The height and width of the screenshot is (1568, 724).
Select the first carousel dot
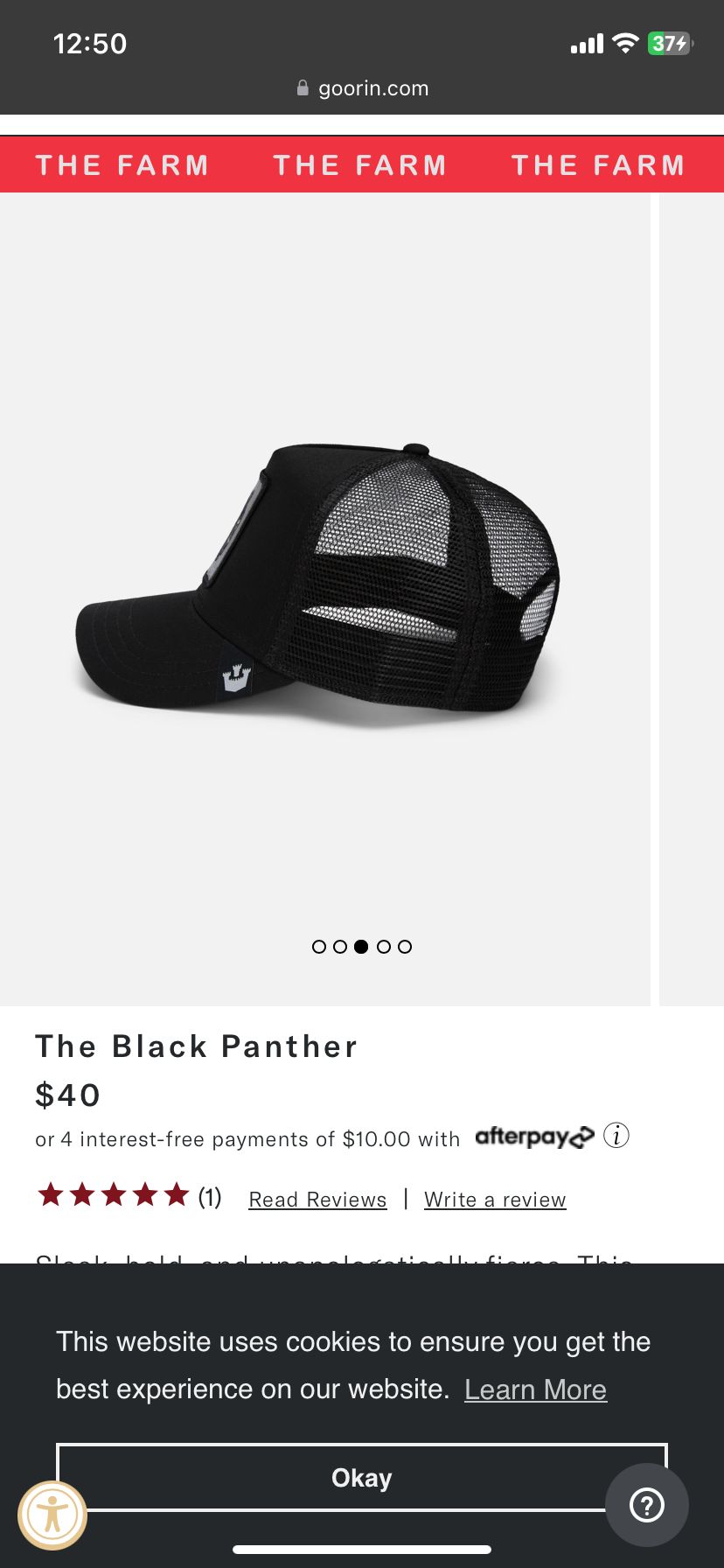pos(318,946)
